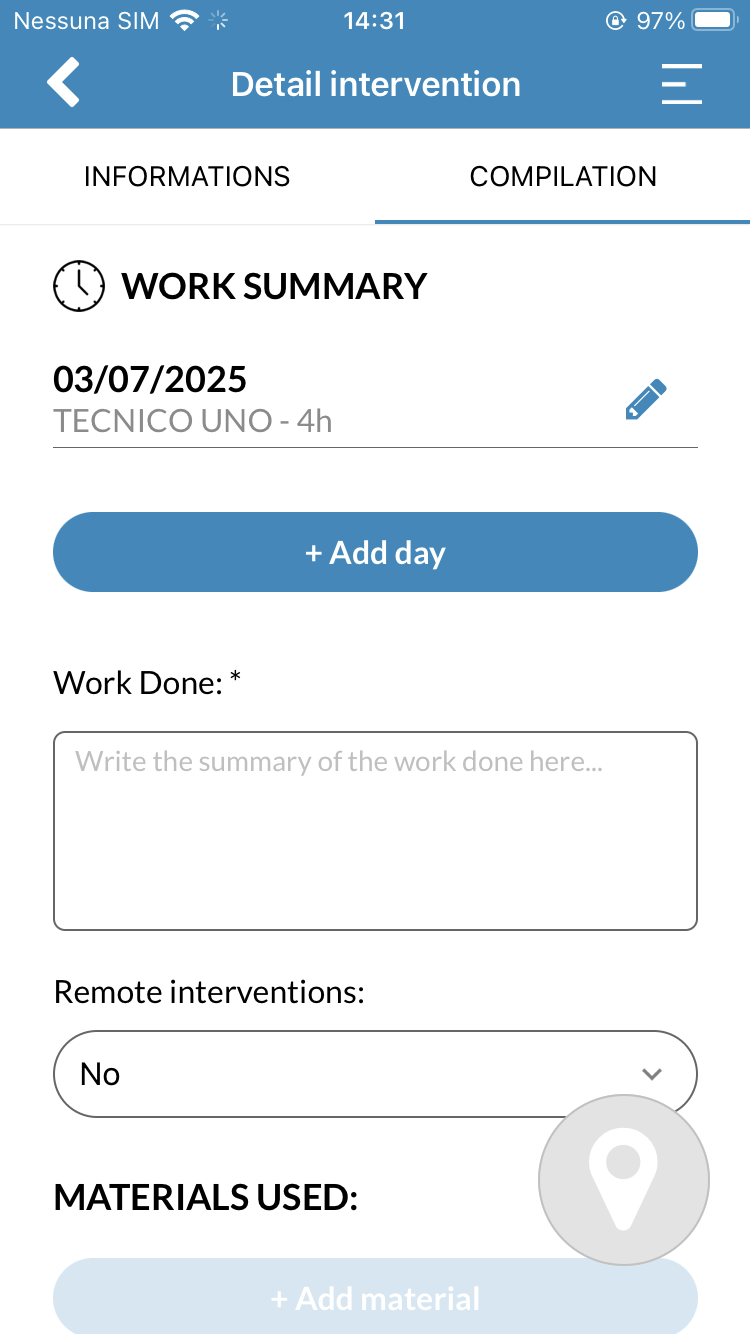The width and height of the screenshot is (750, 1334).
Task: Tap the floating location pin button
Action: click(624, 1180)
